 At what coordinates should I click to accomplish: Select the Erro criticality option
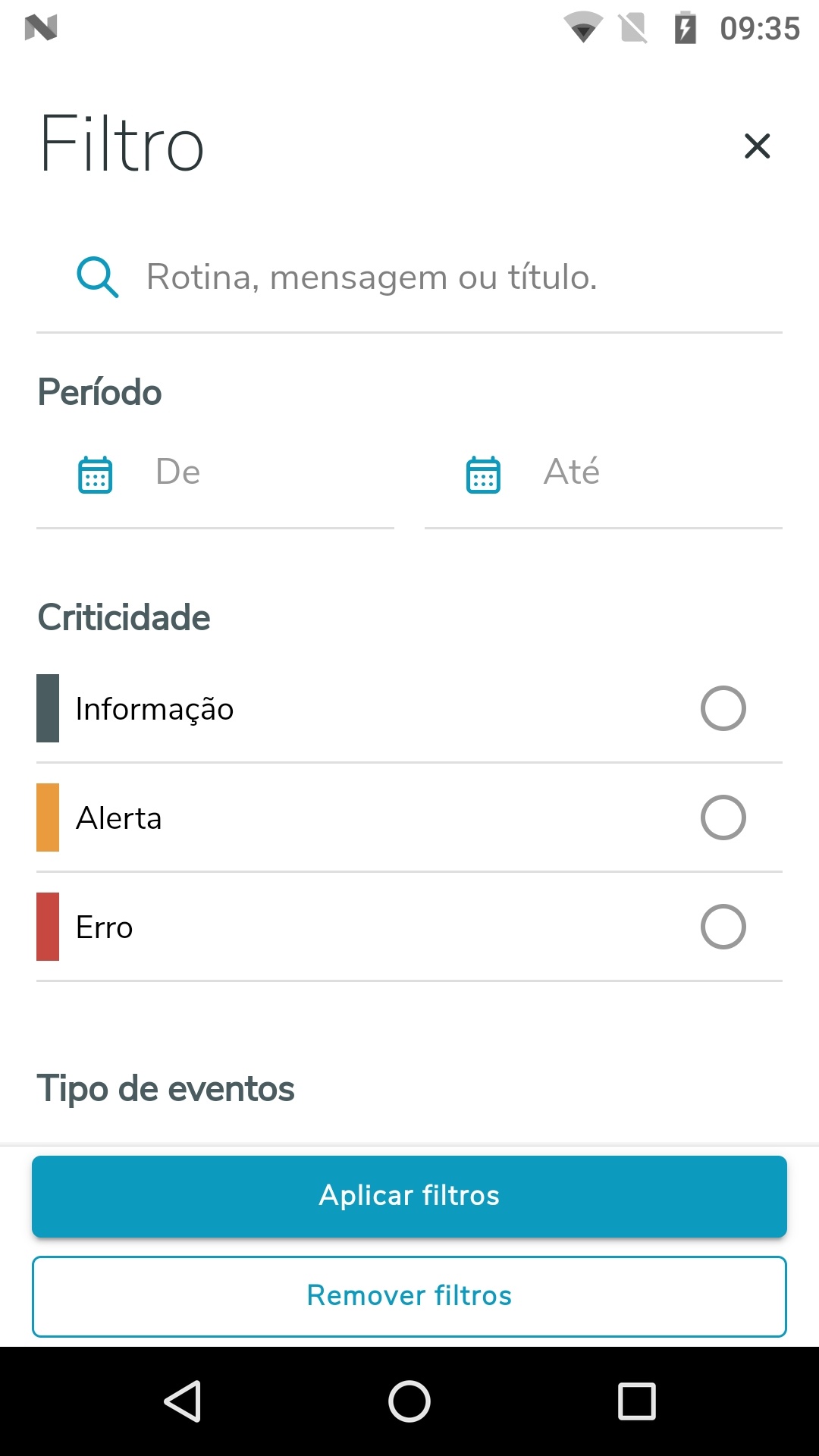click(x=723, y=927)
